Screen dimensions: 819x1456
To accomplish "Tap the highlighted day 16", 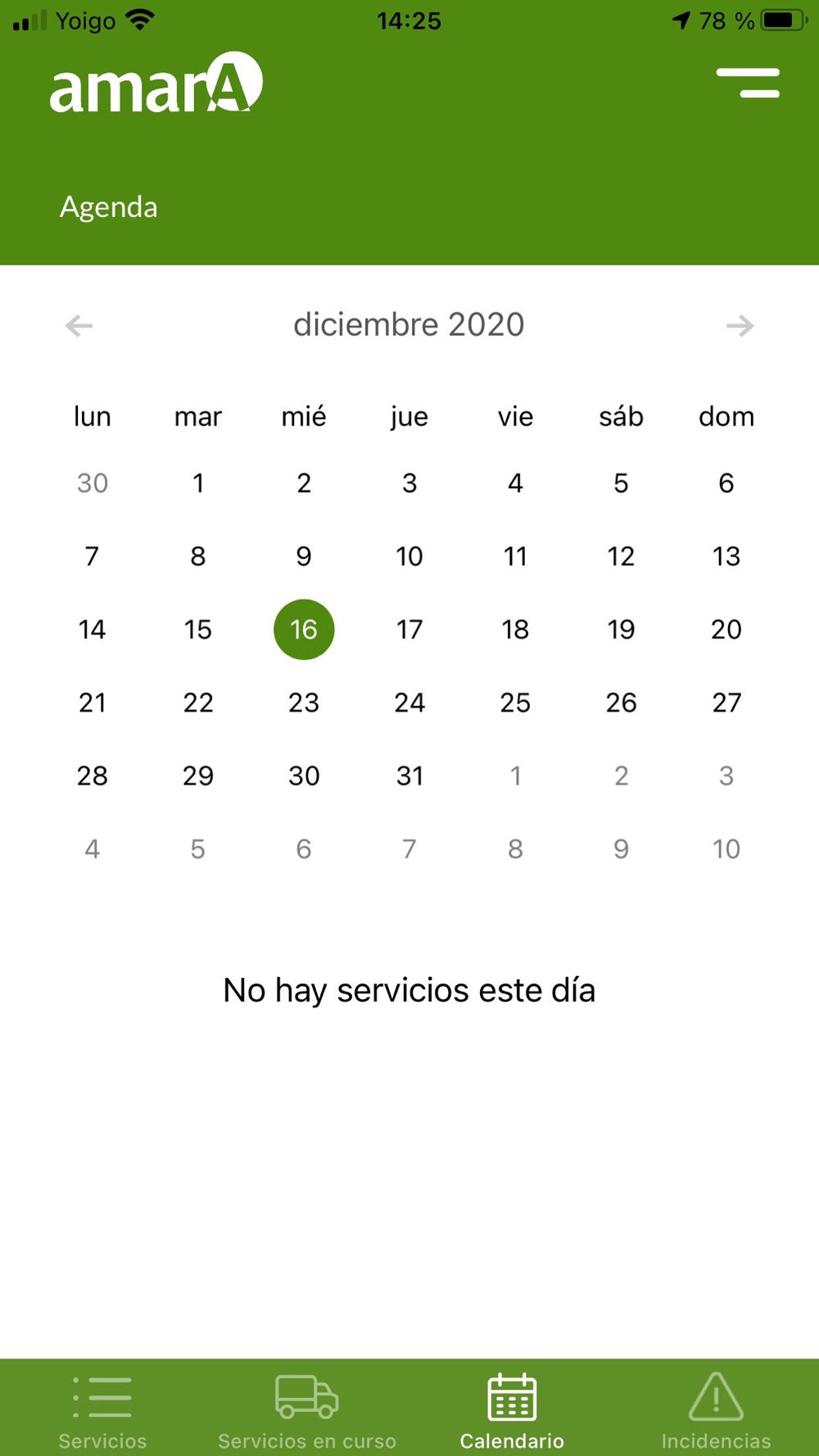I will click(304, 630).
